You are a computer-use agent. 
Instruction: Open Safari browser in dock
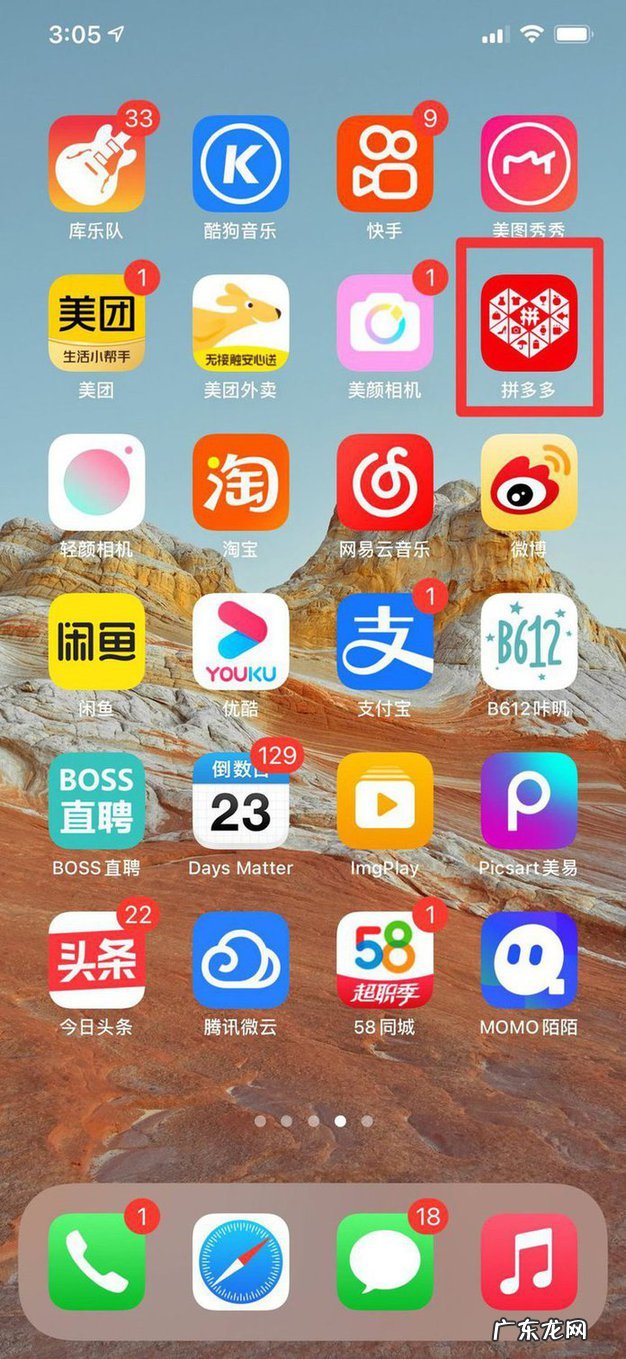tap(241, 1261)
